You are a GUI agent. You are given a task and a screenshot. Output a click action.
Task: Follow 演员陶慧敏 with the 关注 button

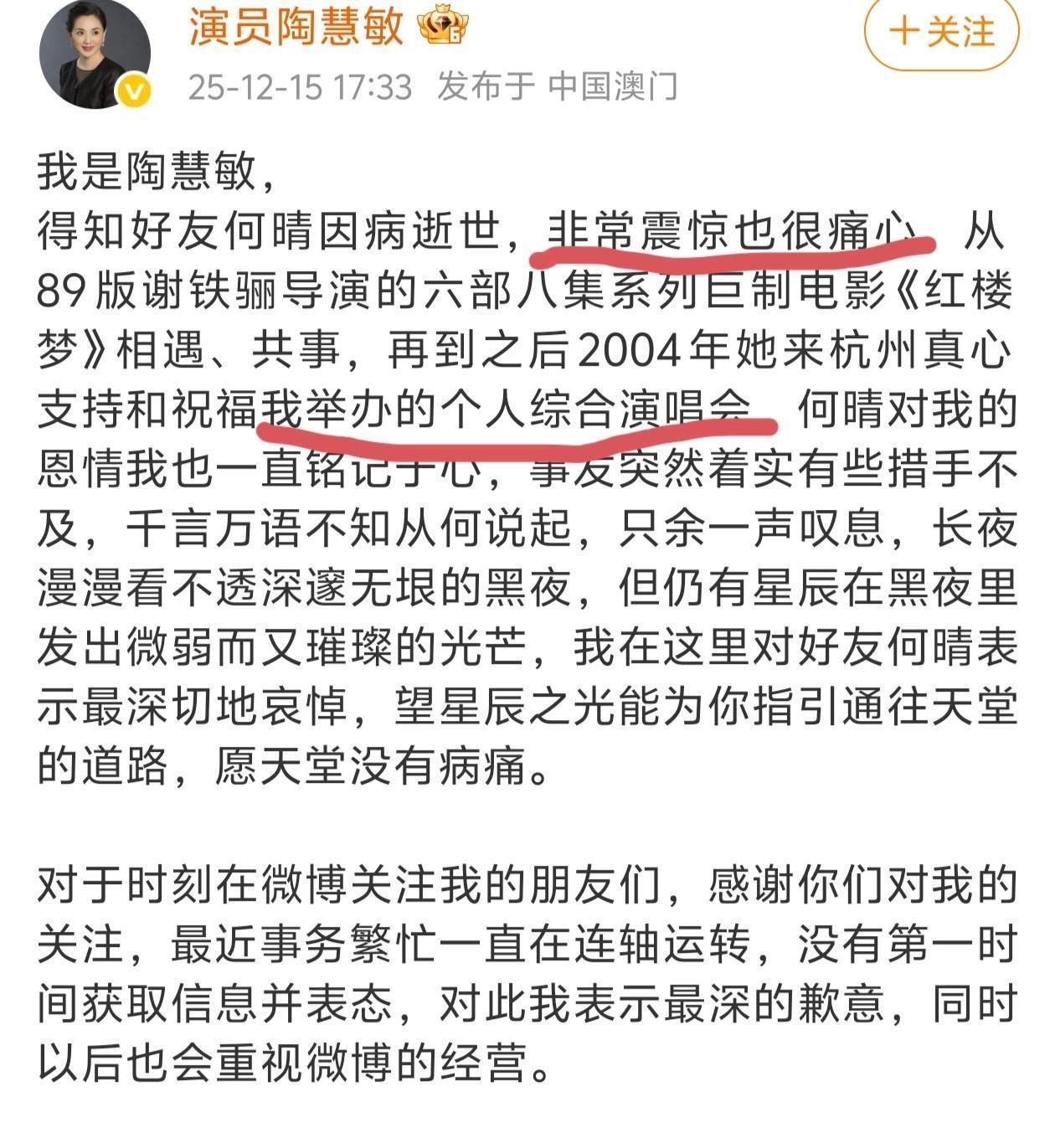coord(941,32)
